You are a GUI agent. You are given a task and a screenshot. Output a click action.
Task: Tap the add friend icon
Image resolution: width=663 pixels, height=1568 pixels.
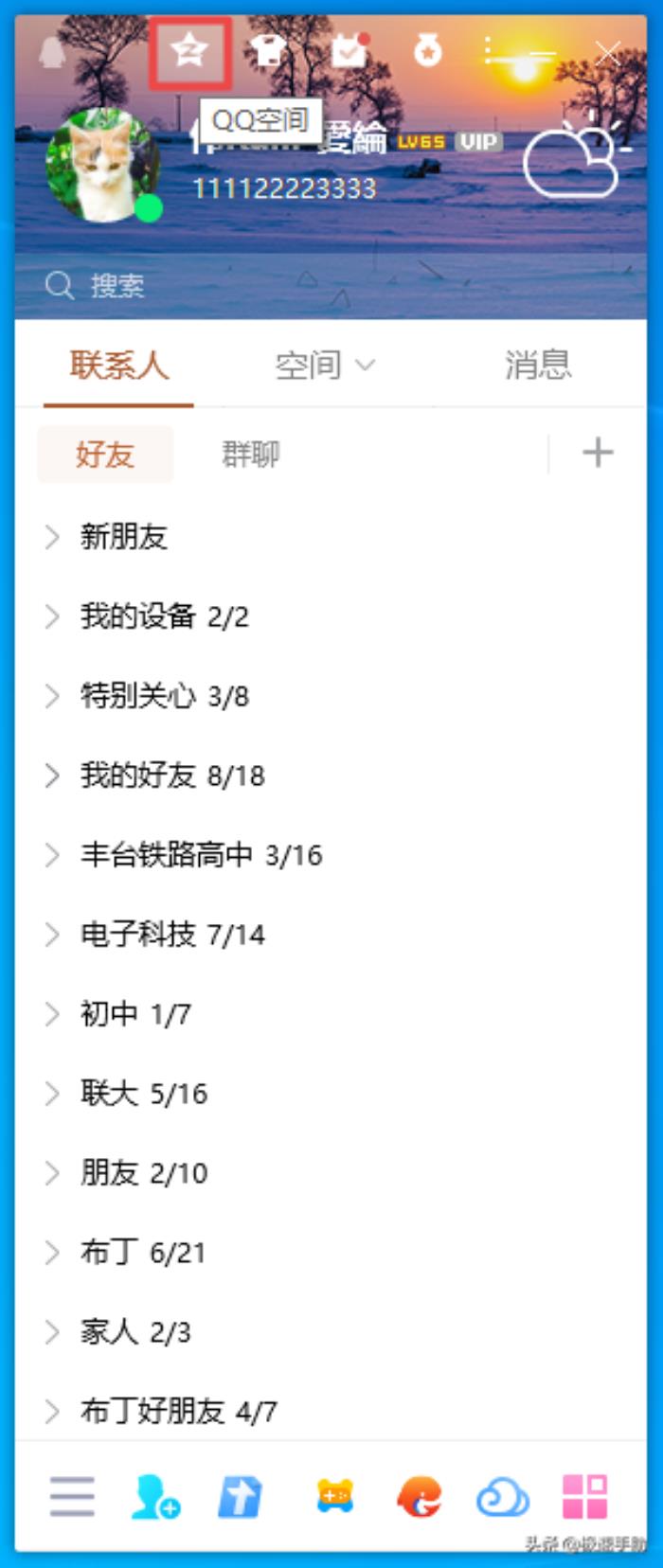[155, 1497]
